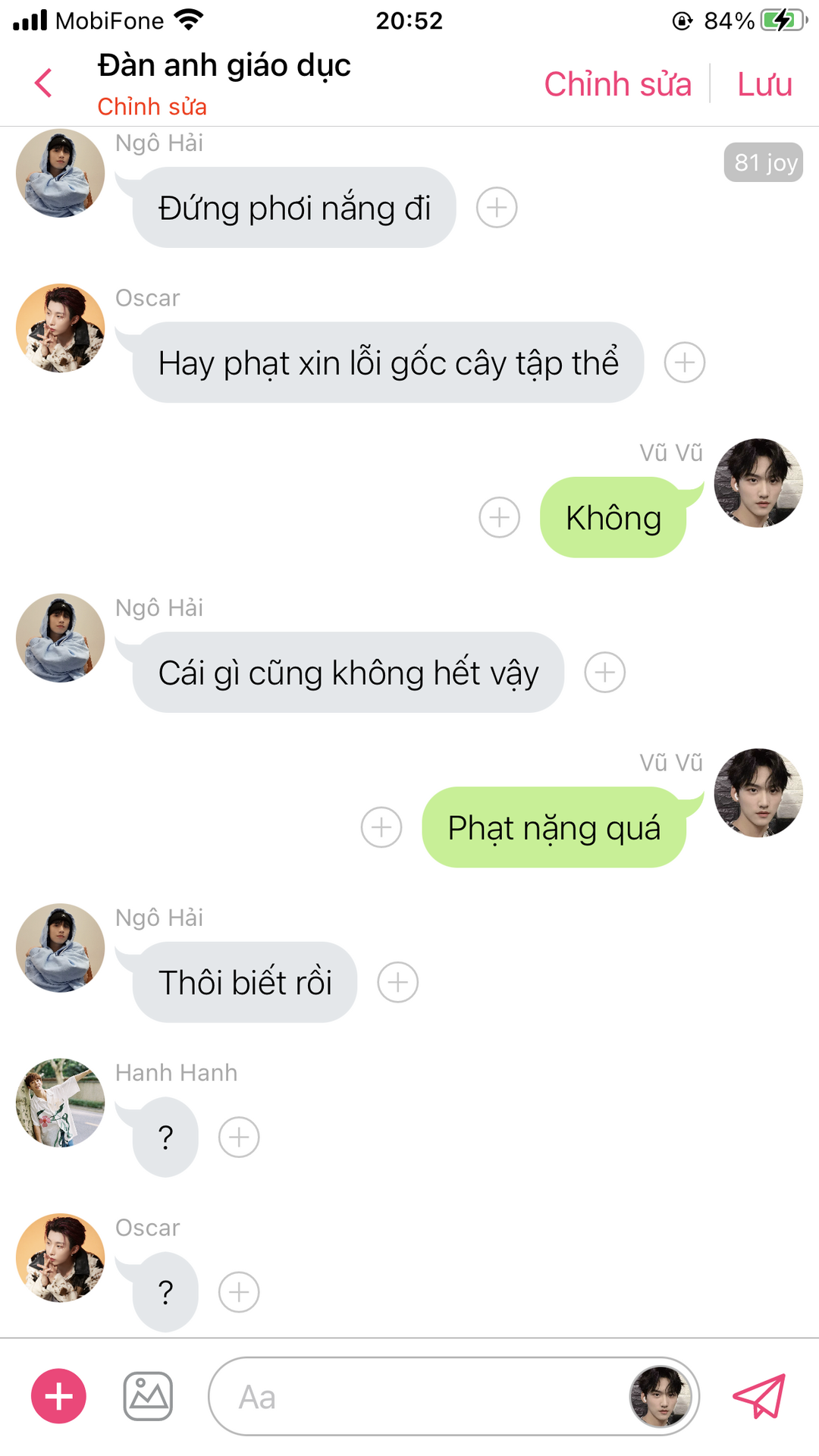Tap plus next to the "Không" message

pyautogui.click(x=500, y=517)
